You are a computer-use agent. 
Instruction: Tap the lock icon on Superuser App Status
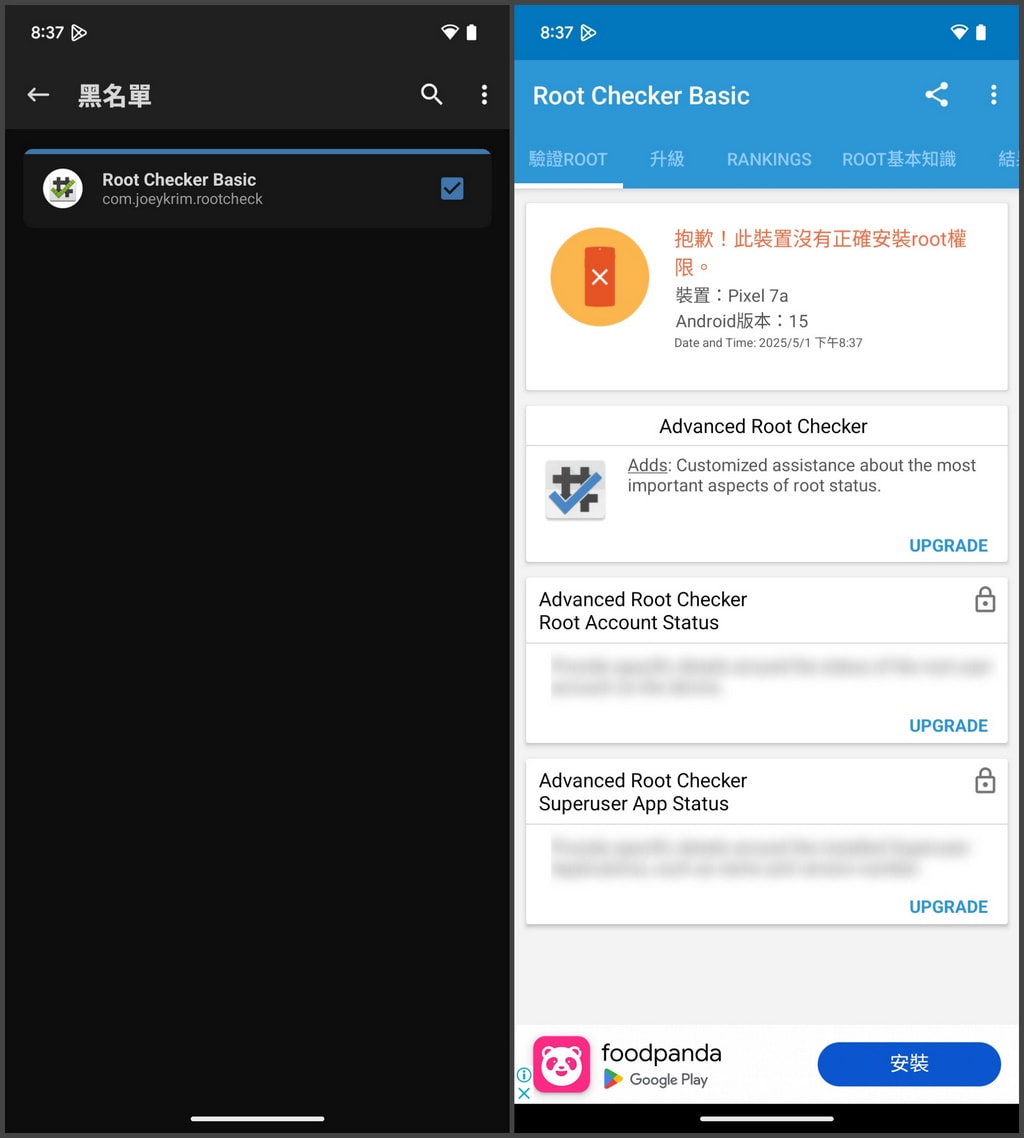tap(985, 781)
